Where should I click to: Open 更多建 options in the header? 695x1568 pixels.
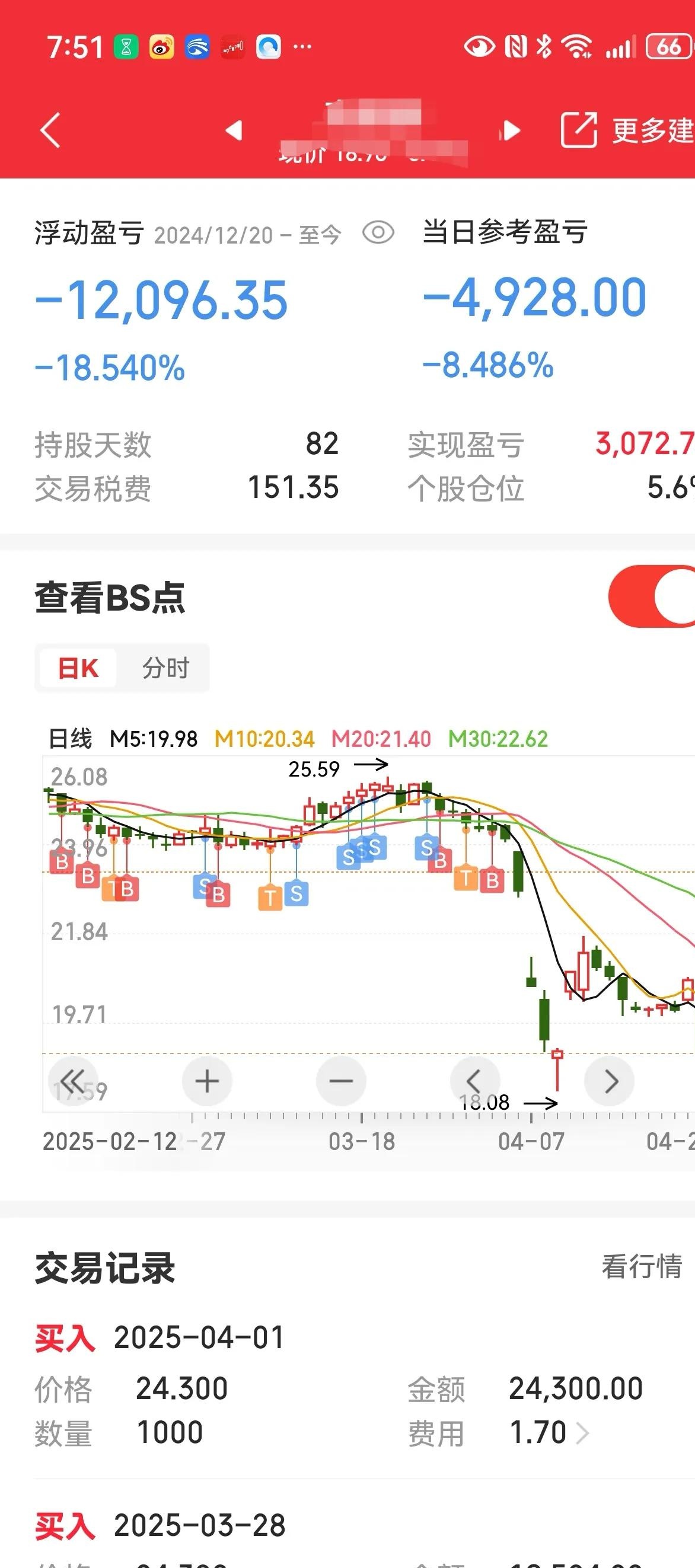648,131
